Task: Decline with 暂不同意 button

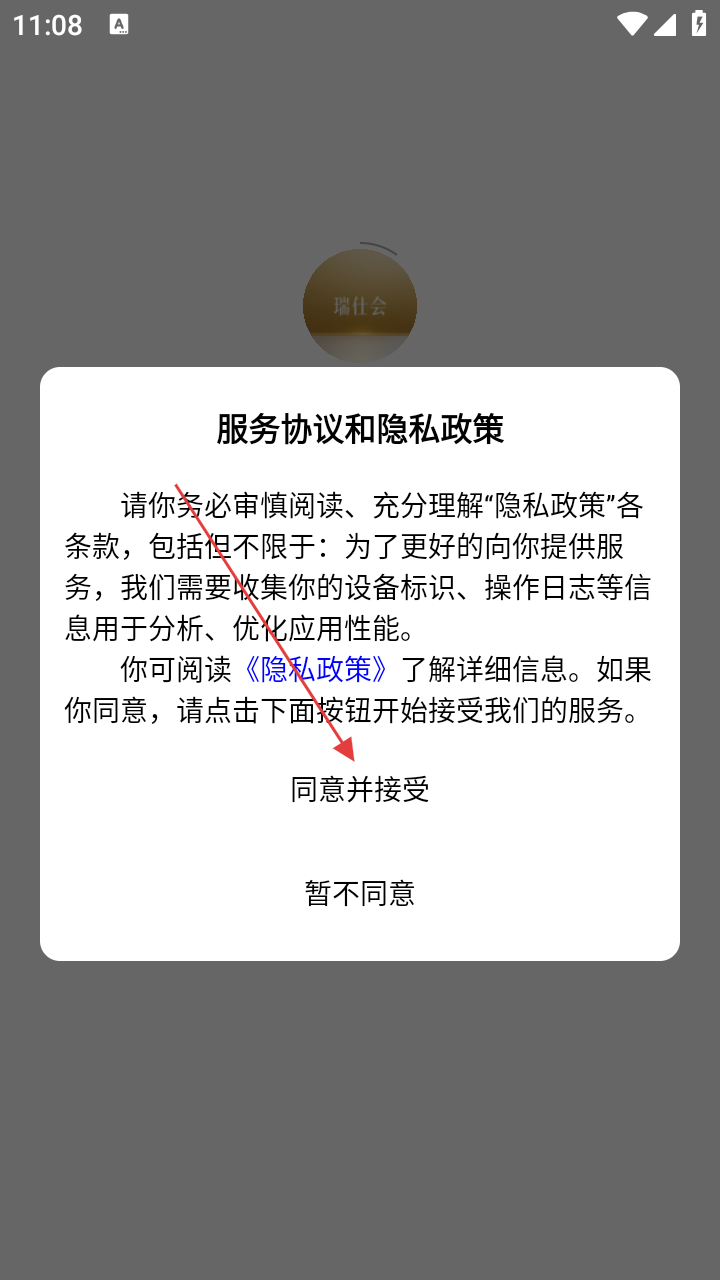Action: (x=360, y=893)
